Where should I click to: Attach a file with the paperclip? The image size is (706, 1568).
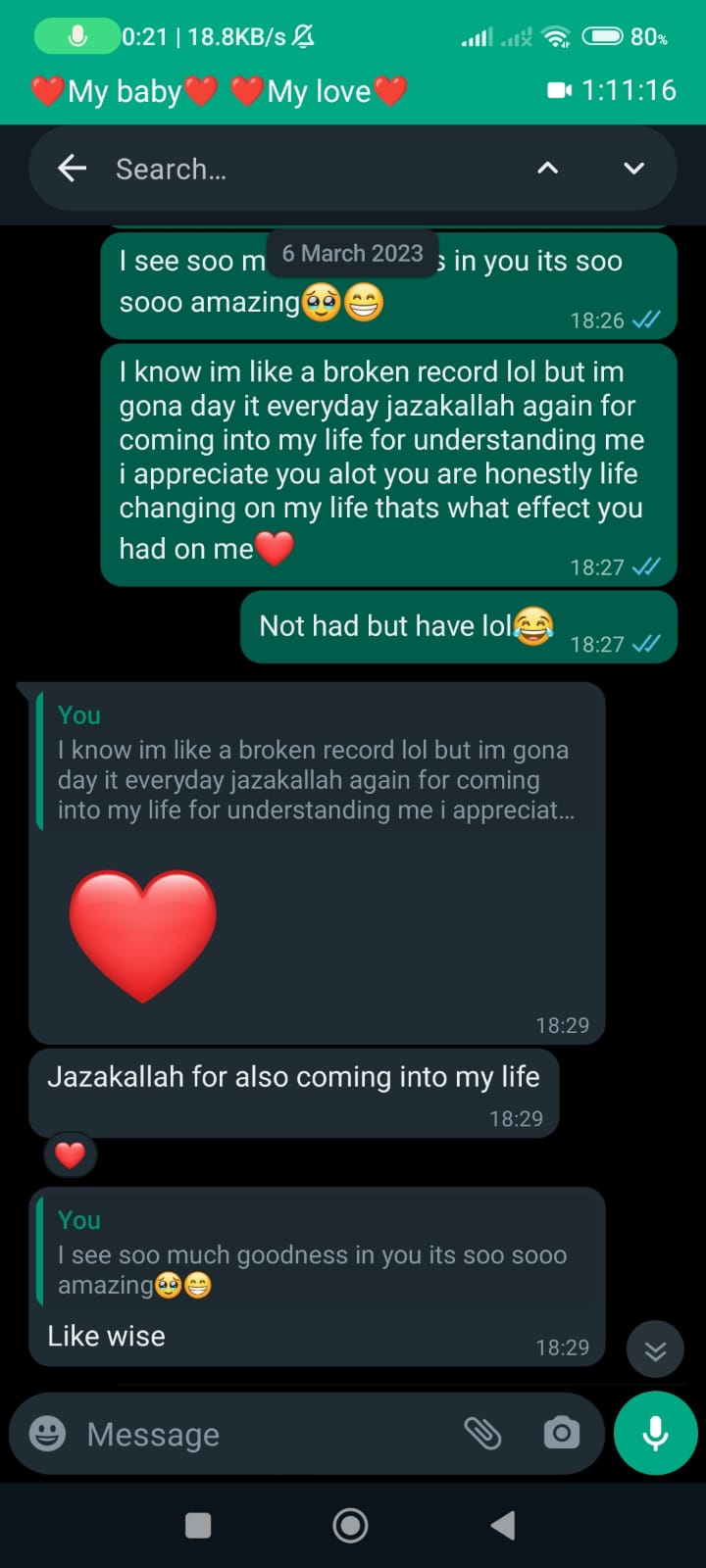[x=482, y=1434]
